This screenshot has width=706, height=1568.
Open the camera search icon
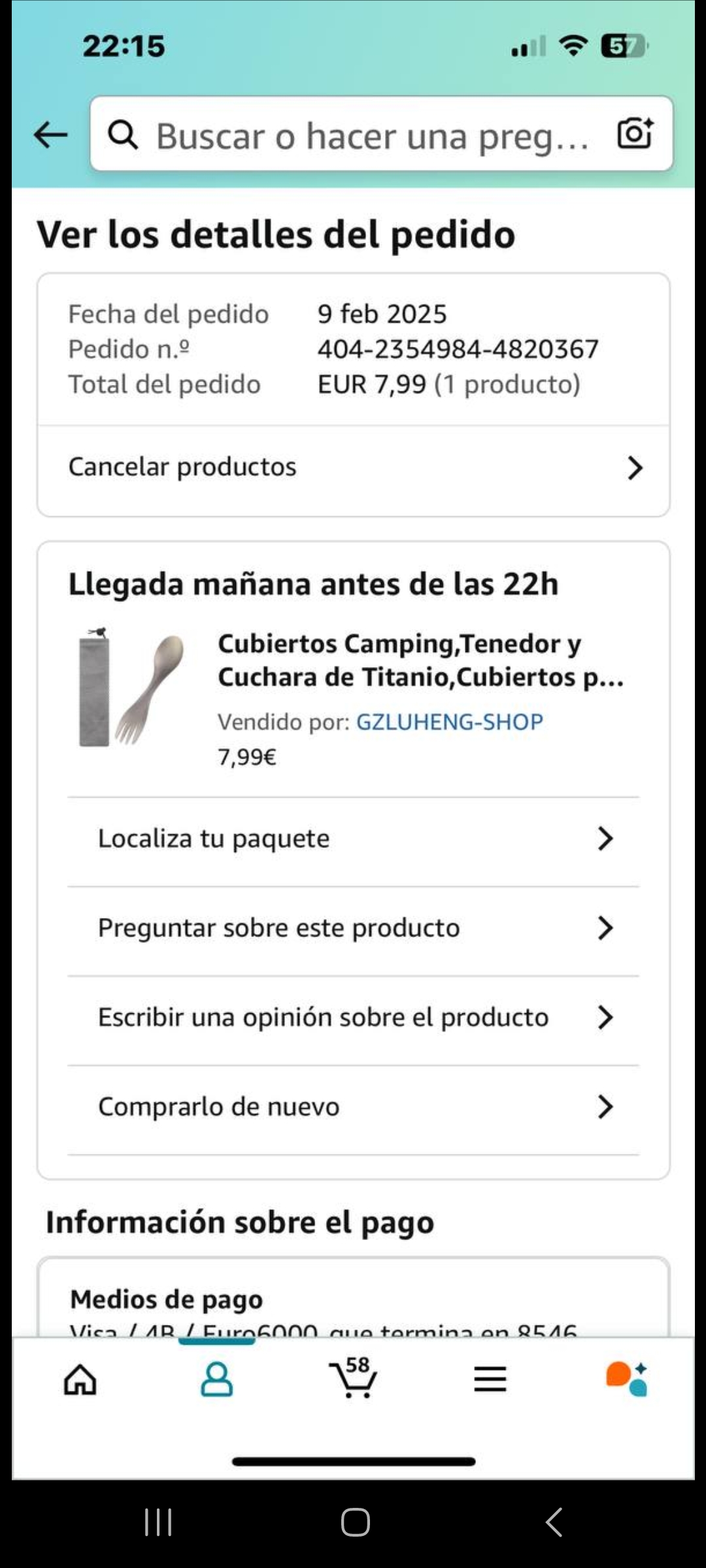[635, 134]
